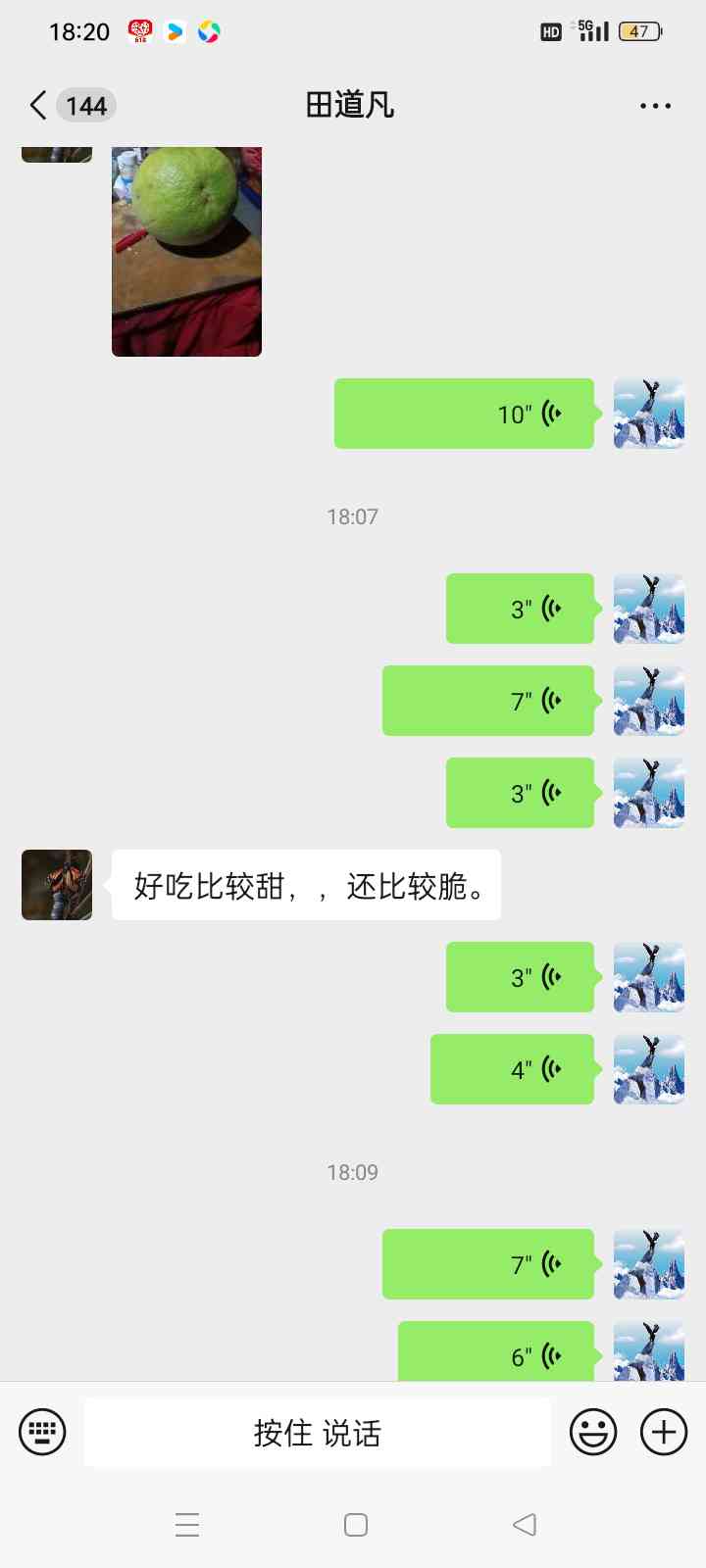
Task: Go back to the chat list
Action: (x=39, y=105)
